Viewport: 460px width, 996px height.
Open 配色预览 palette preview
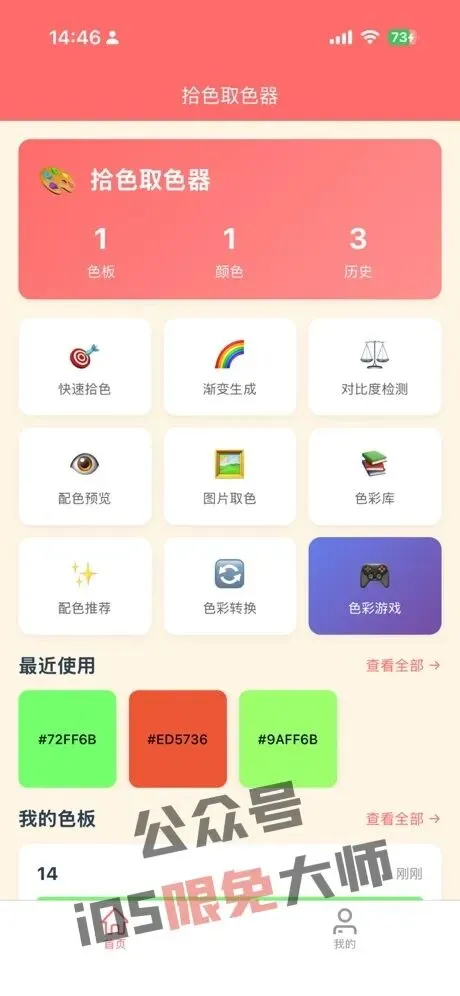pyautogui.click(x=85, y=476)
